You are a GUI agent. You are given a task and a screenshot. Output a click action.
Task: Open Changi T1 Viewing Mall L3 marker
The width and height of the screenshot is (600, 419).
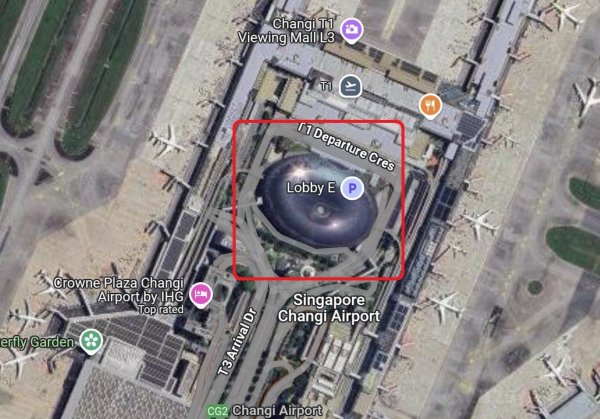click(351, 30)
